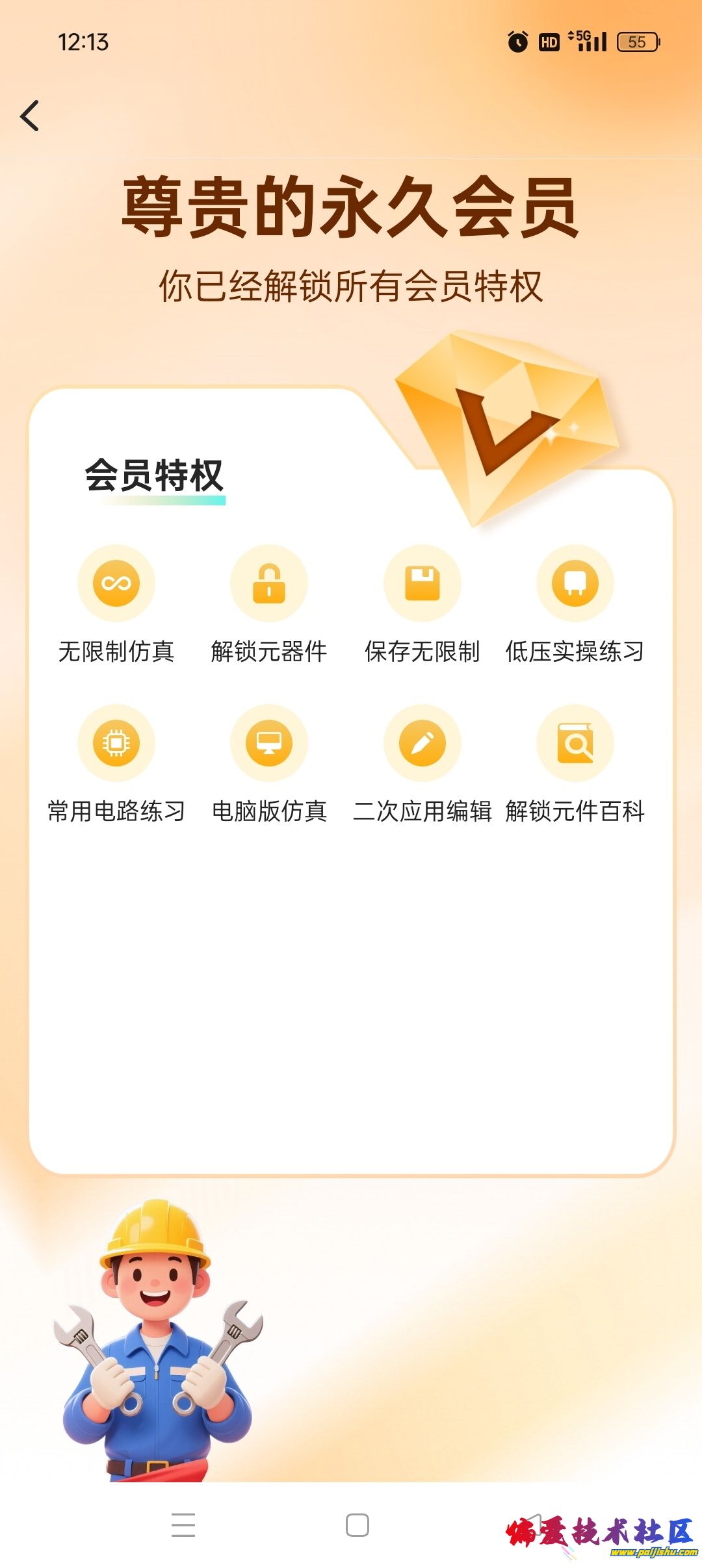The width and height of the screenshot is (702, 1568).
Task: Open recent apps from the navigation bar
Action: pyautogui.click(x=183, y=1524)
